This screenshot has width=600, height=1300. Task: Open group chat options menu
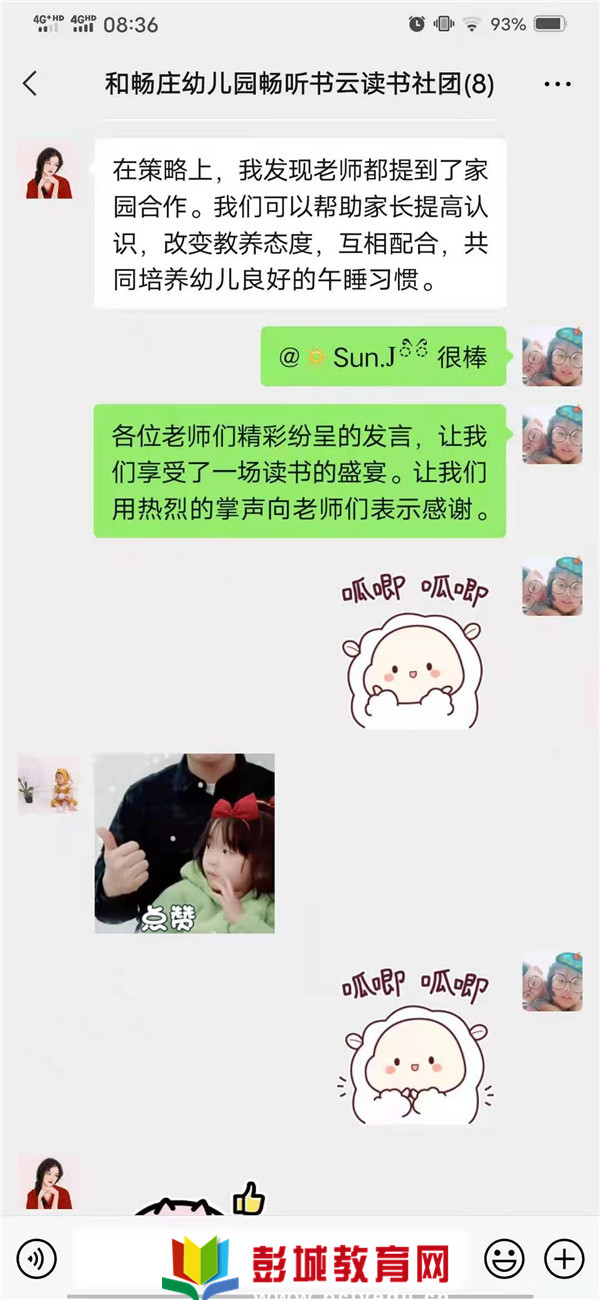[557, 84]
